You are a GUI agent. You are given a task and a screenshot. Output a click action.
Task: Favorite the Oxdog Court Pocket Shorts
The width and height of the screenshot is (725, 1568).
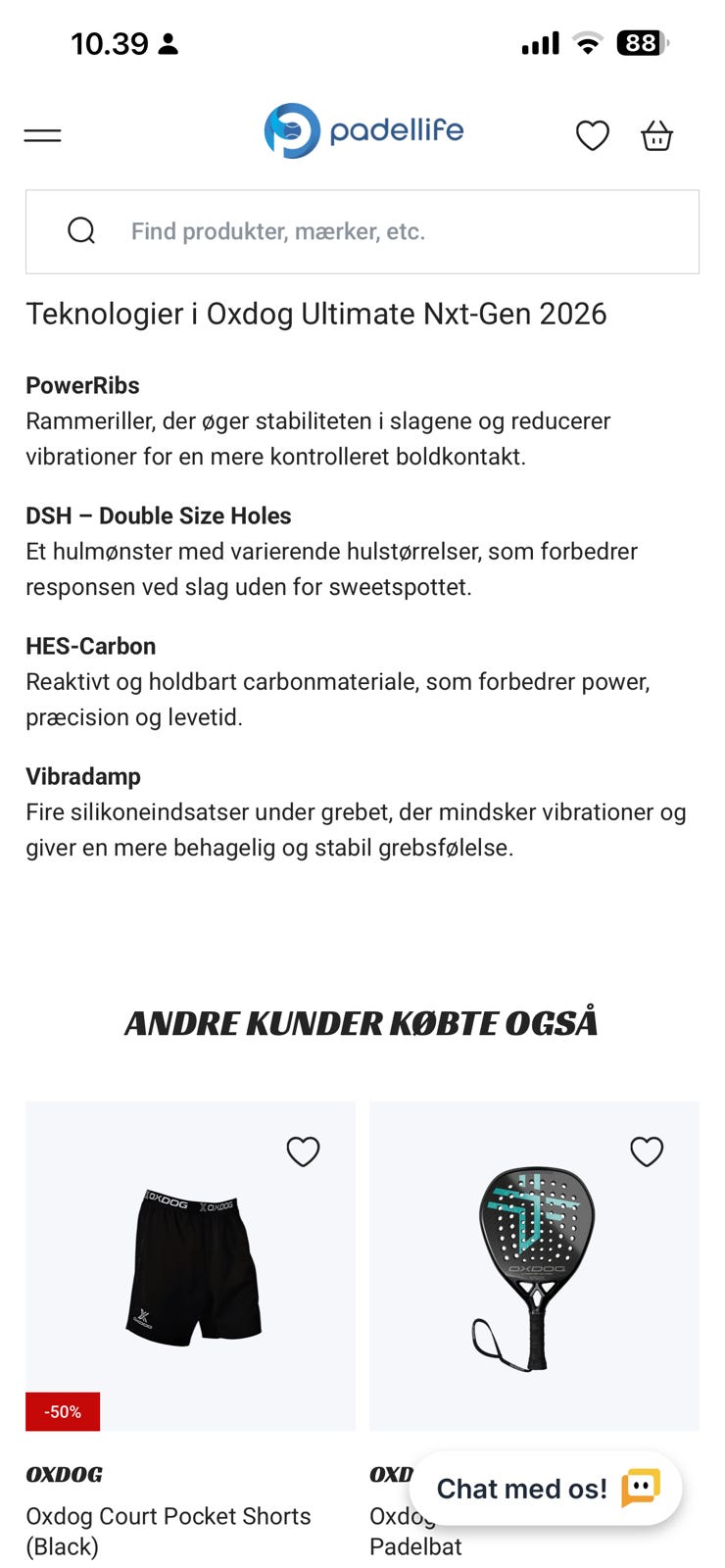pyautogui.click(x=303, y=1151)
